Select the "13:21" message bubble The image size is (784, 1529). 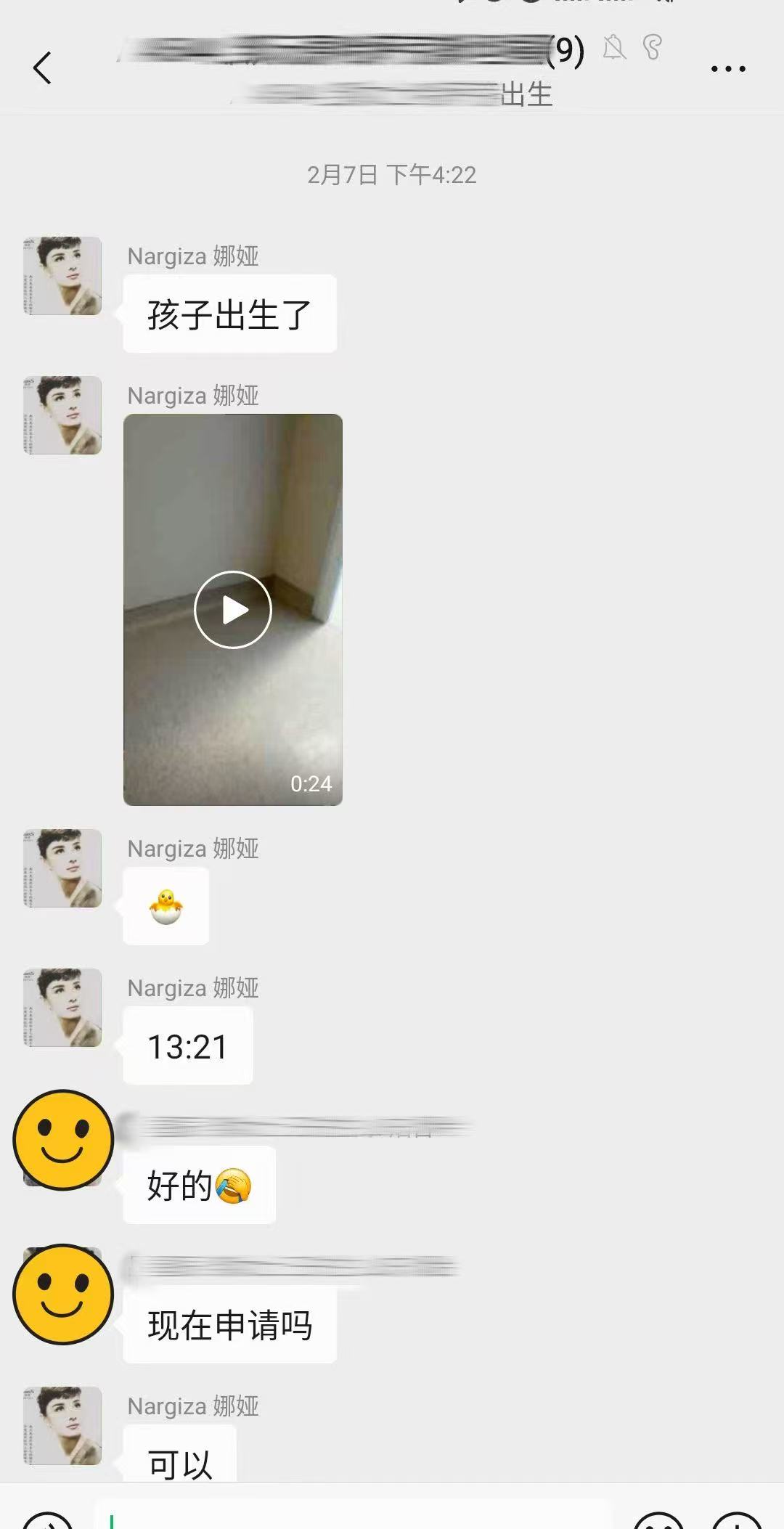pyautogui.click(x=187, y=1045)
